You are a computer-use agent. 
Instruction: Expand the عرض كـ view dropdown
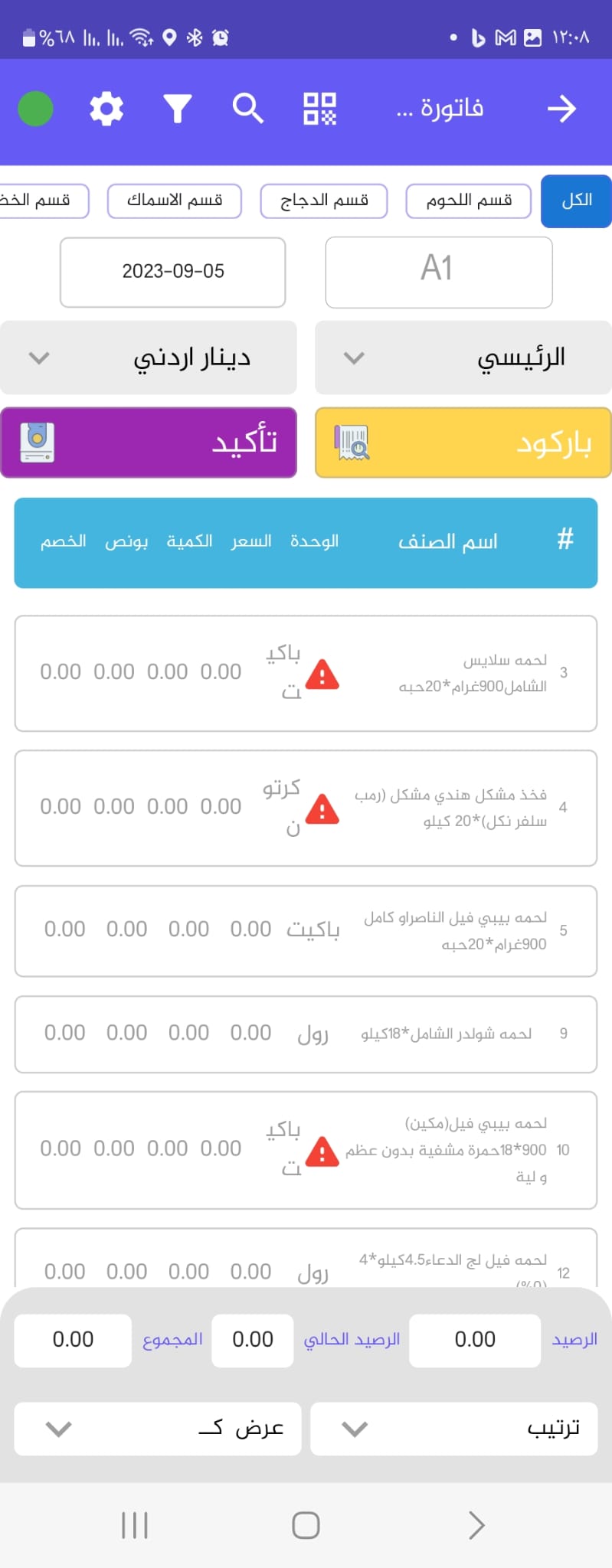(157, 1429)
